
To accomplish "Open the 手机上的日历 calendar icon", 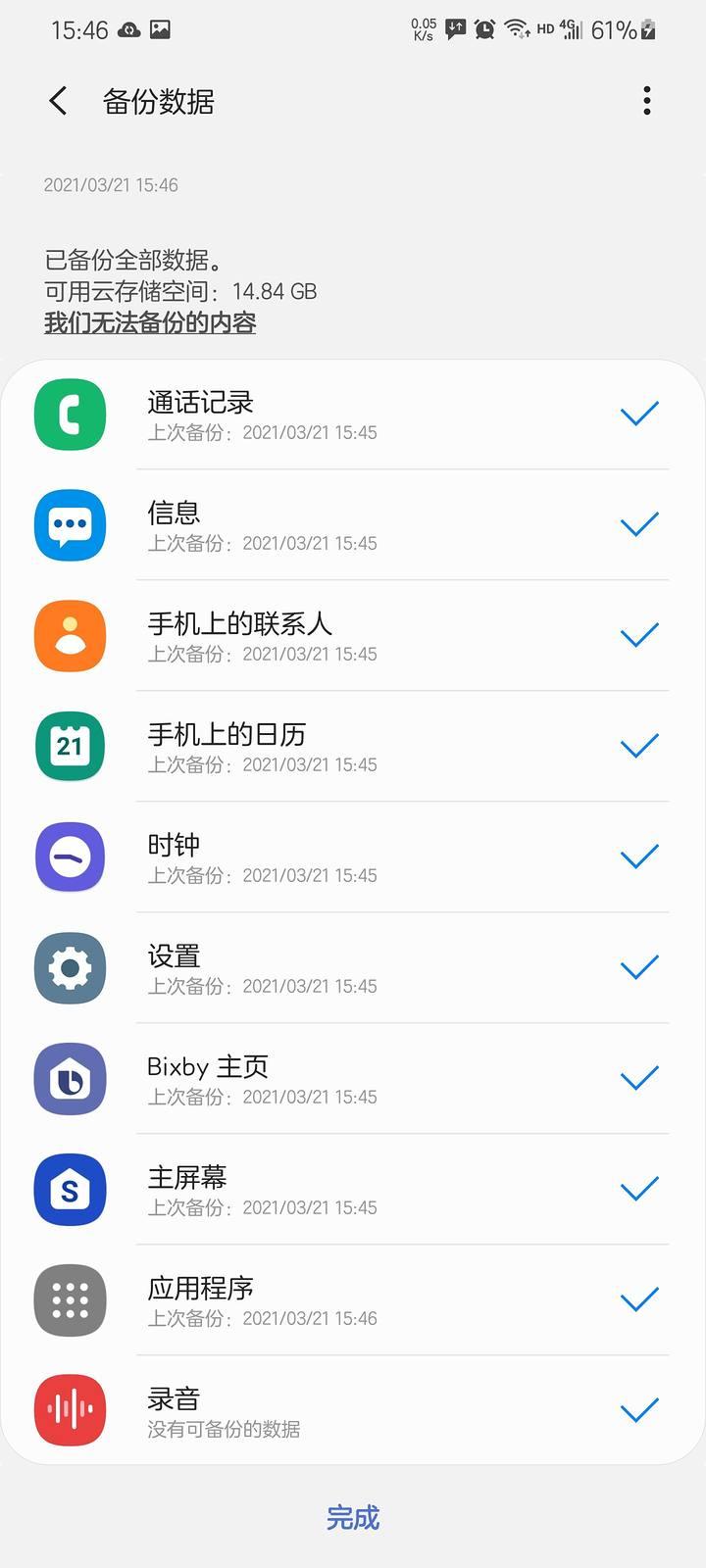I will click(70, 746).
